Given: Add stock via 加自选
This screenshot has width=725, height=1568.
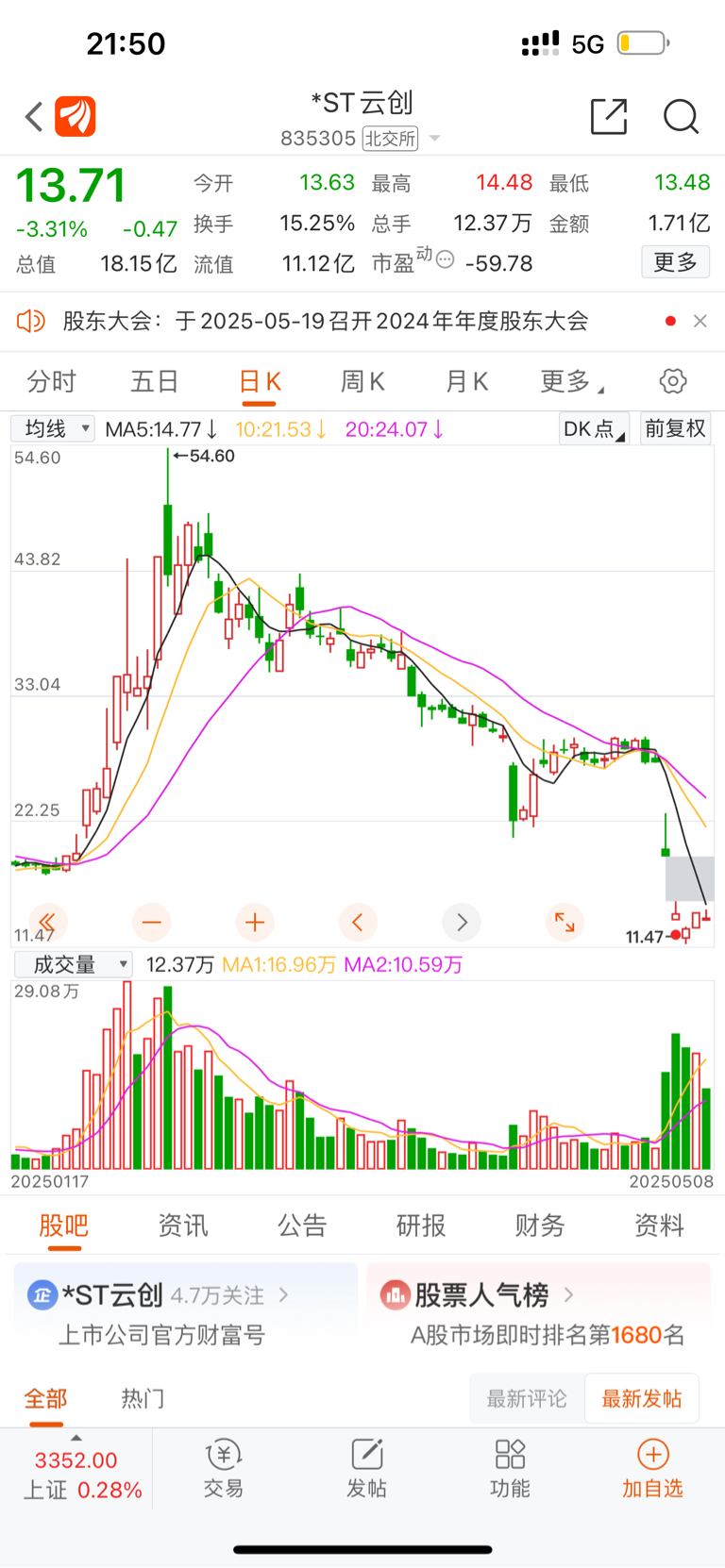Looking at the screenshot, I should pos(652,1468).
